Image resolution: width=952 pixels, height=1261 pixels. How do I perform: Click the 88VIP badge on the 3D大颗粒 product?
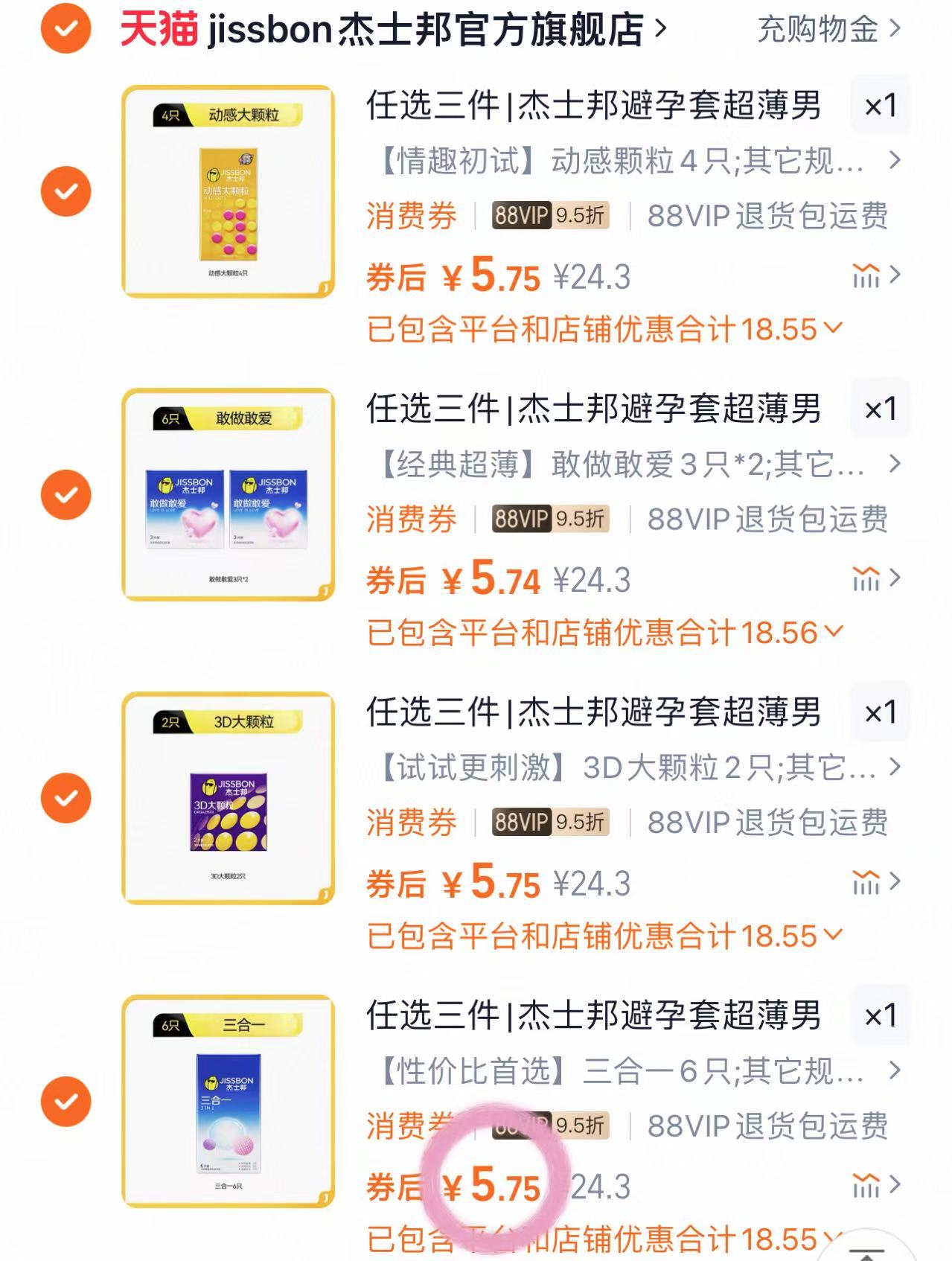[549, 823]
